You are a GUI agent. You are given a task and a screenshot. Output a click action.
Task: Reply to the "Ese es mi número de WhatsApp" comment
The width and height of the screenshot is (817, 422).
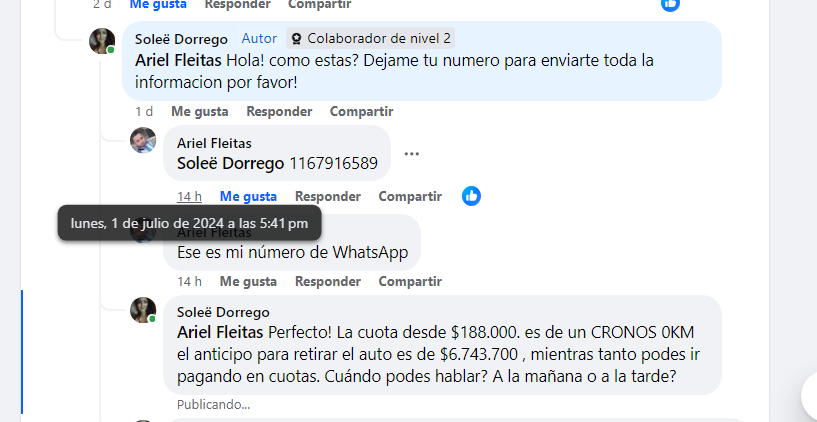point(327,281)
